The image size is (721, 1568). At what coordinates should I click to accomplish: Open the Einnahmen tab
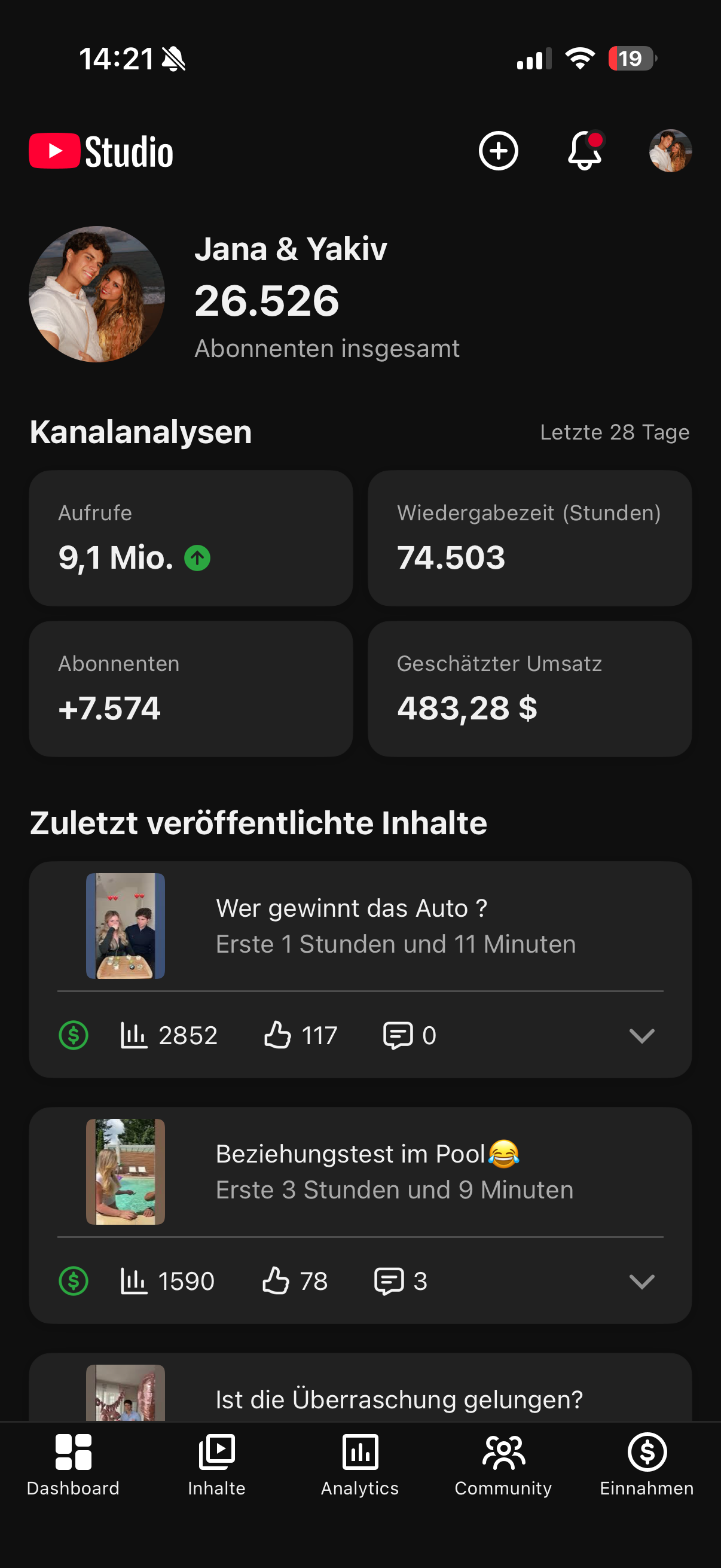pyautogui.click(x=647, y=1464)
